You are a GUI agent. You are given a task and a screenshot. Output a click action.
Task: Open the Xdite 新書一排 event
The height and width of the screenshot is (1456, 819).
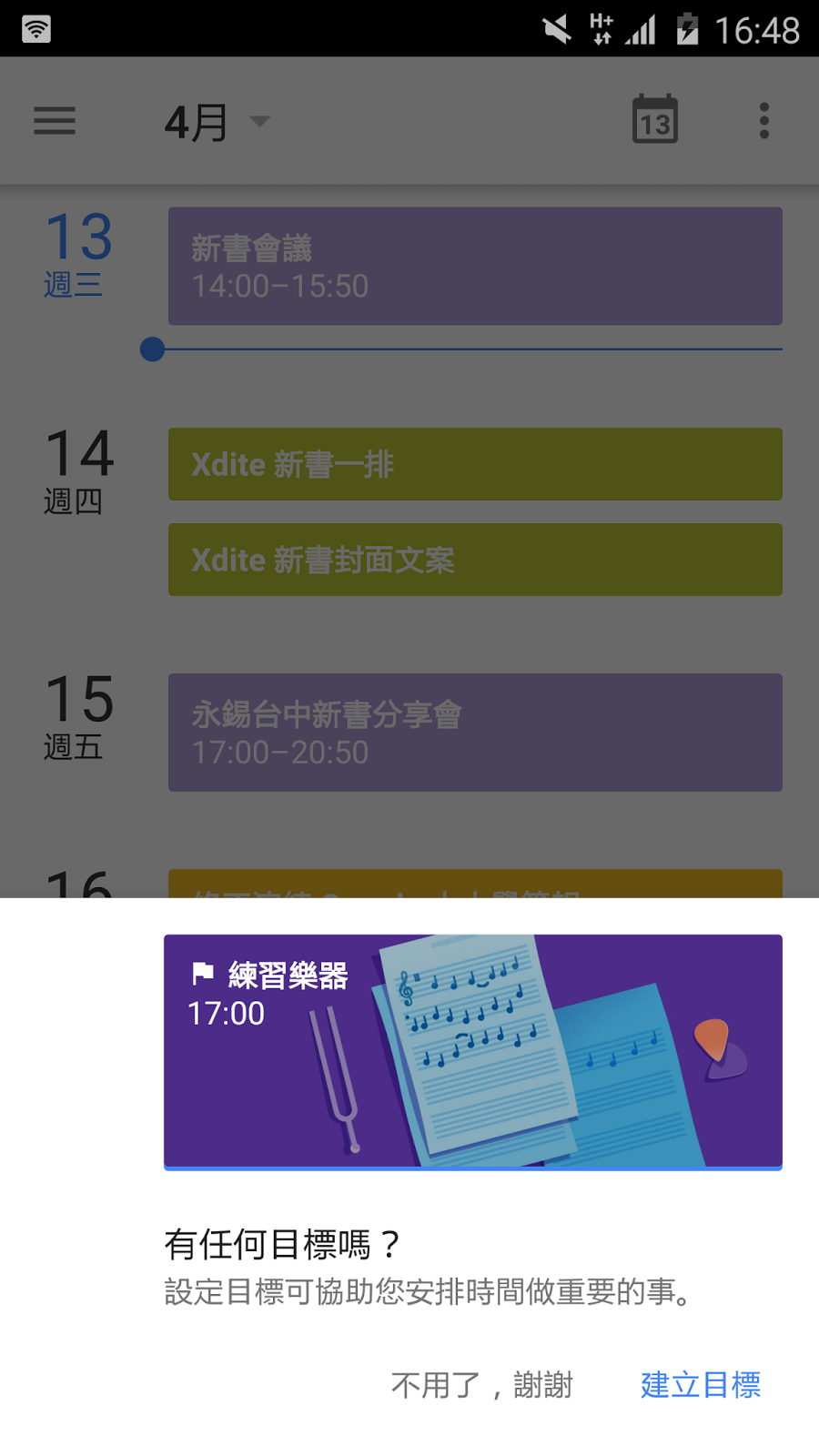click(x=475, y=464)
